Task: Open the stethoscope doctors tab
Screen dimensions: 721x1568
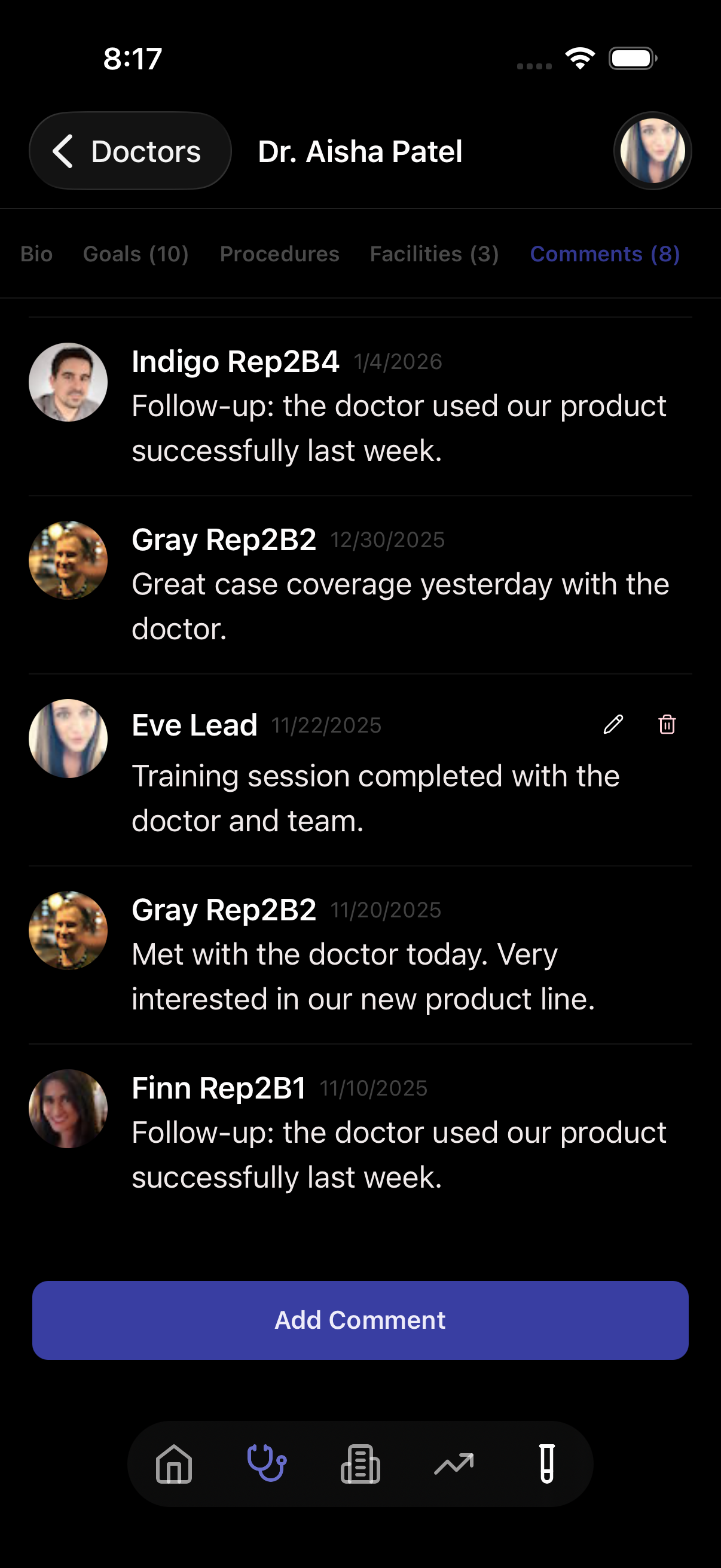Action: click(267, 1464)
